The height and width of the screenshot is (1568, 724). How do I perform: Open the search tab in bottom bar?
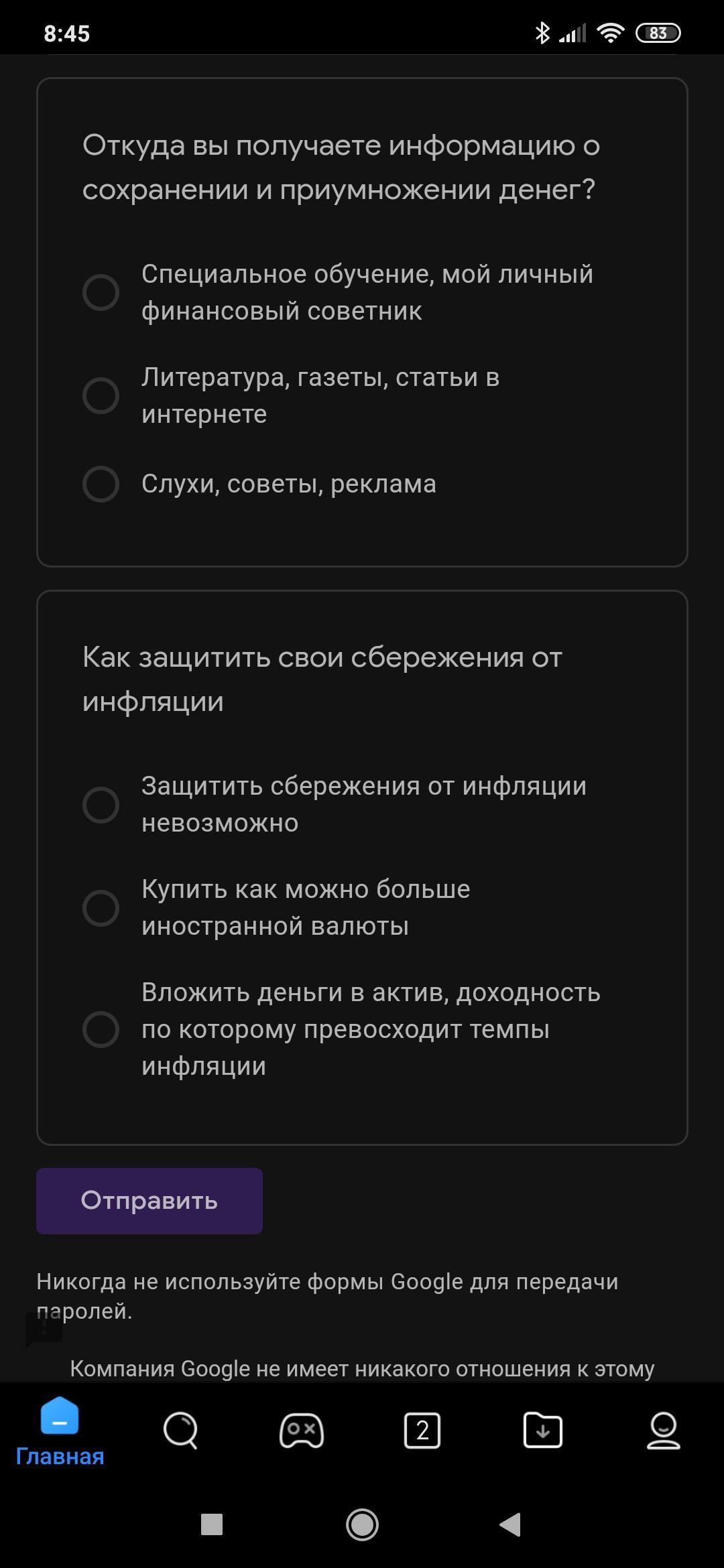tap(181, 1431)
